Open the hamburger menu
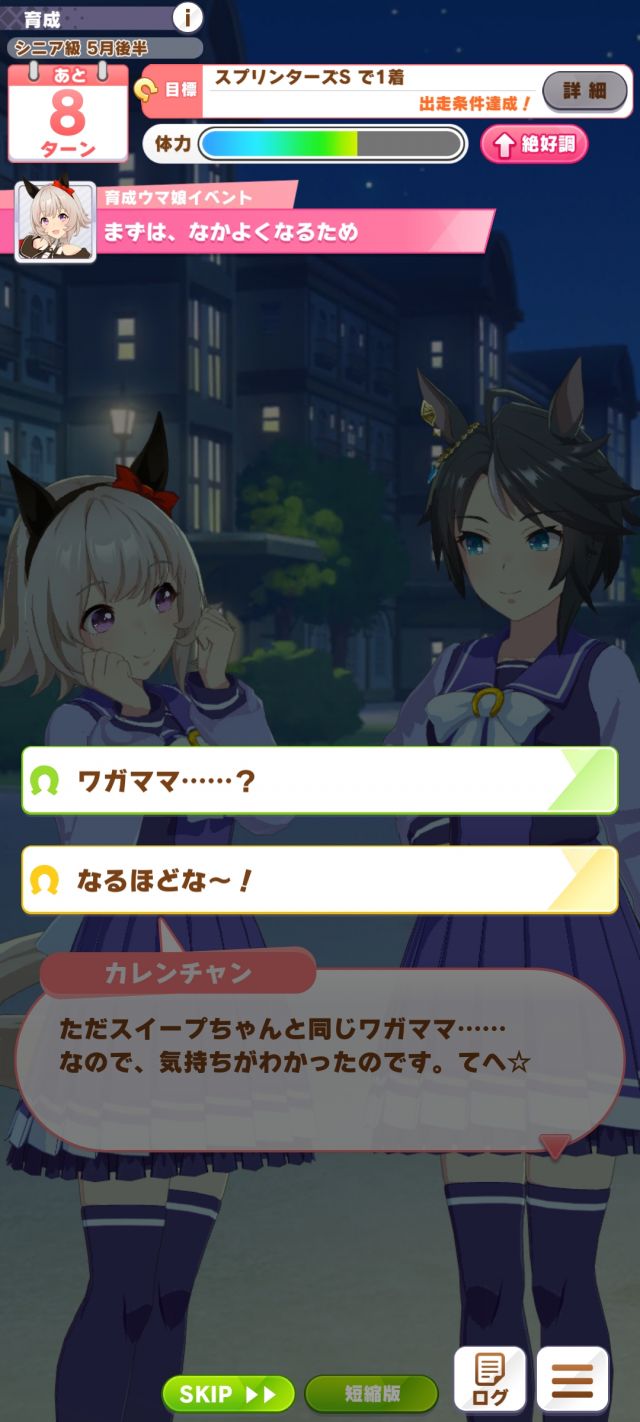This screenshot has height=1422, width=640. 572,1380
